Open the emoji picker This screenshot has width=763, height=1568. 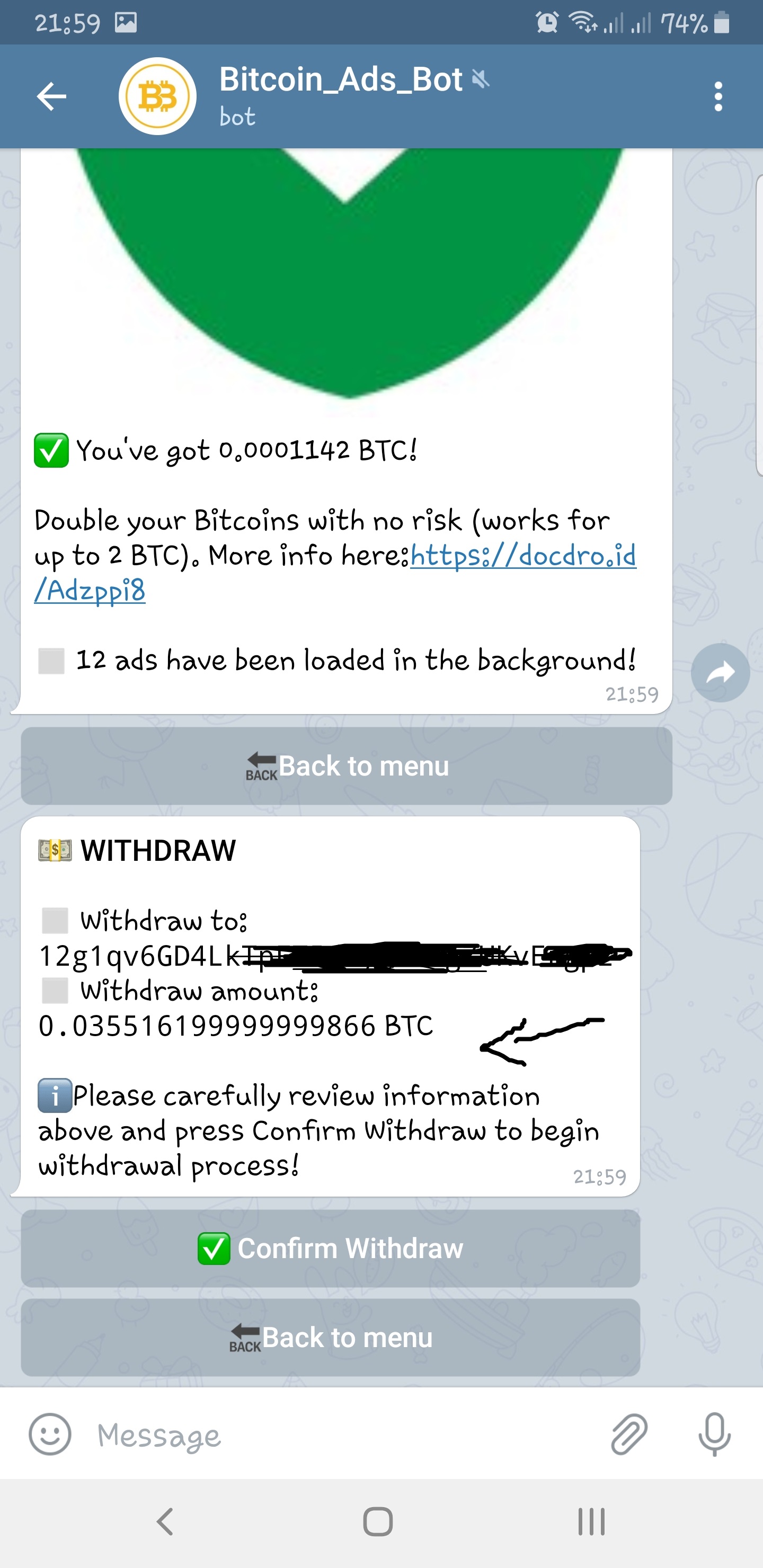click(x=50, y=1434)
